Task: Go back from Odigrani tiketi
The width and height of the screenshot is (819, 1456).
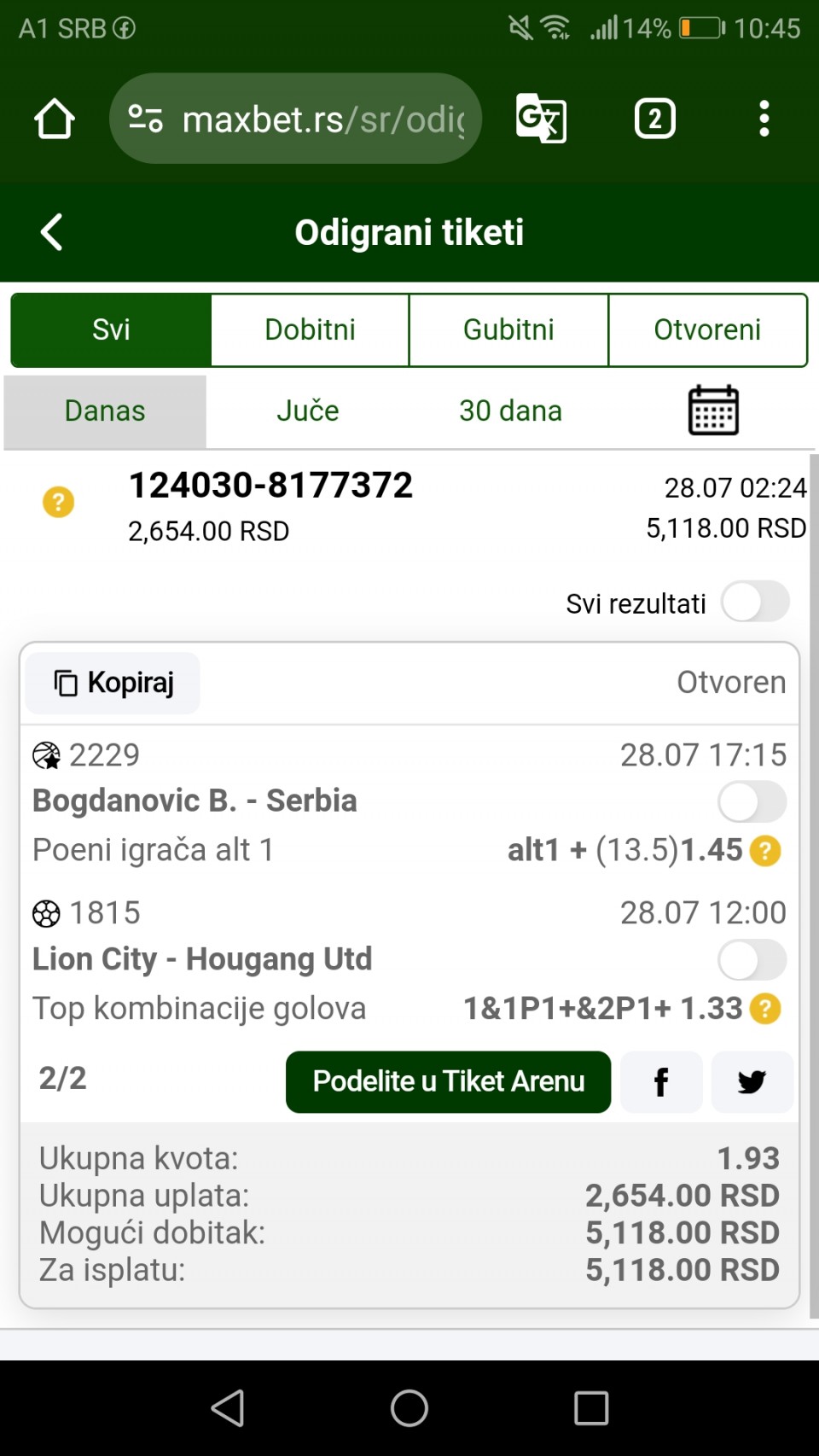Action: tap(52, 232)
